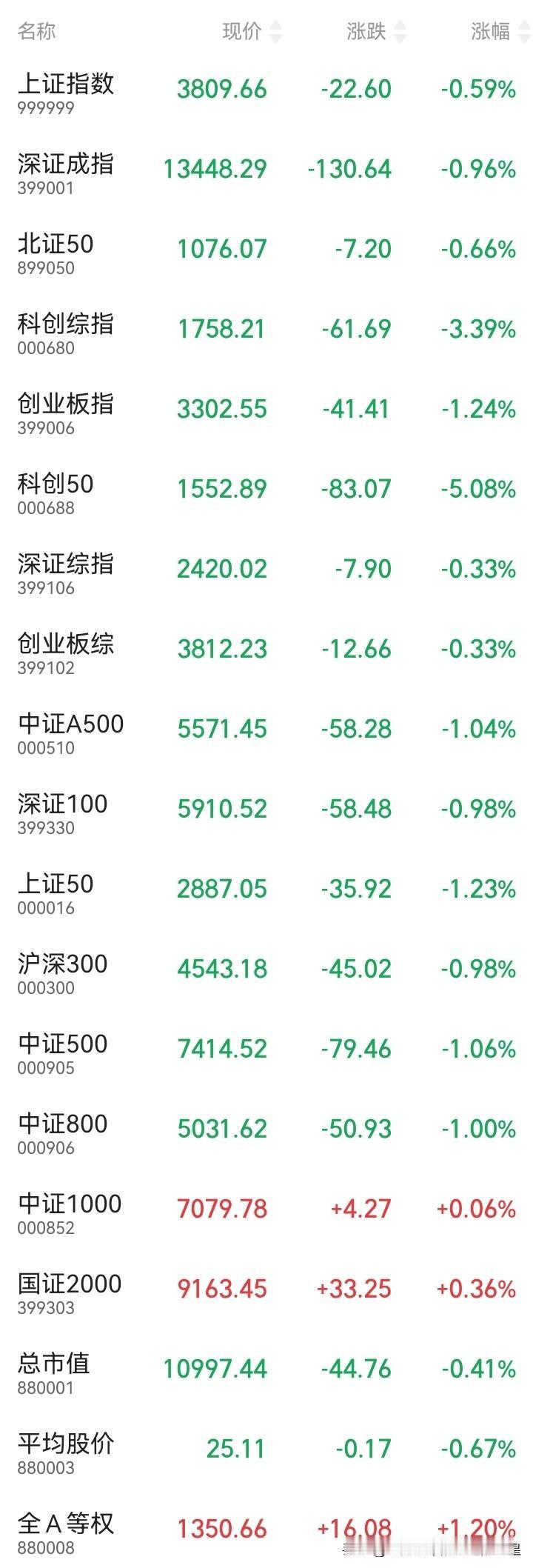533x1568 pixels.
Task: Open the 中证500 index
Action: tap(266, 1052)
